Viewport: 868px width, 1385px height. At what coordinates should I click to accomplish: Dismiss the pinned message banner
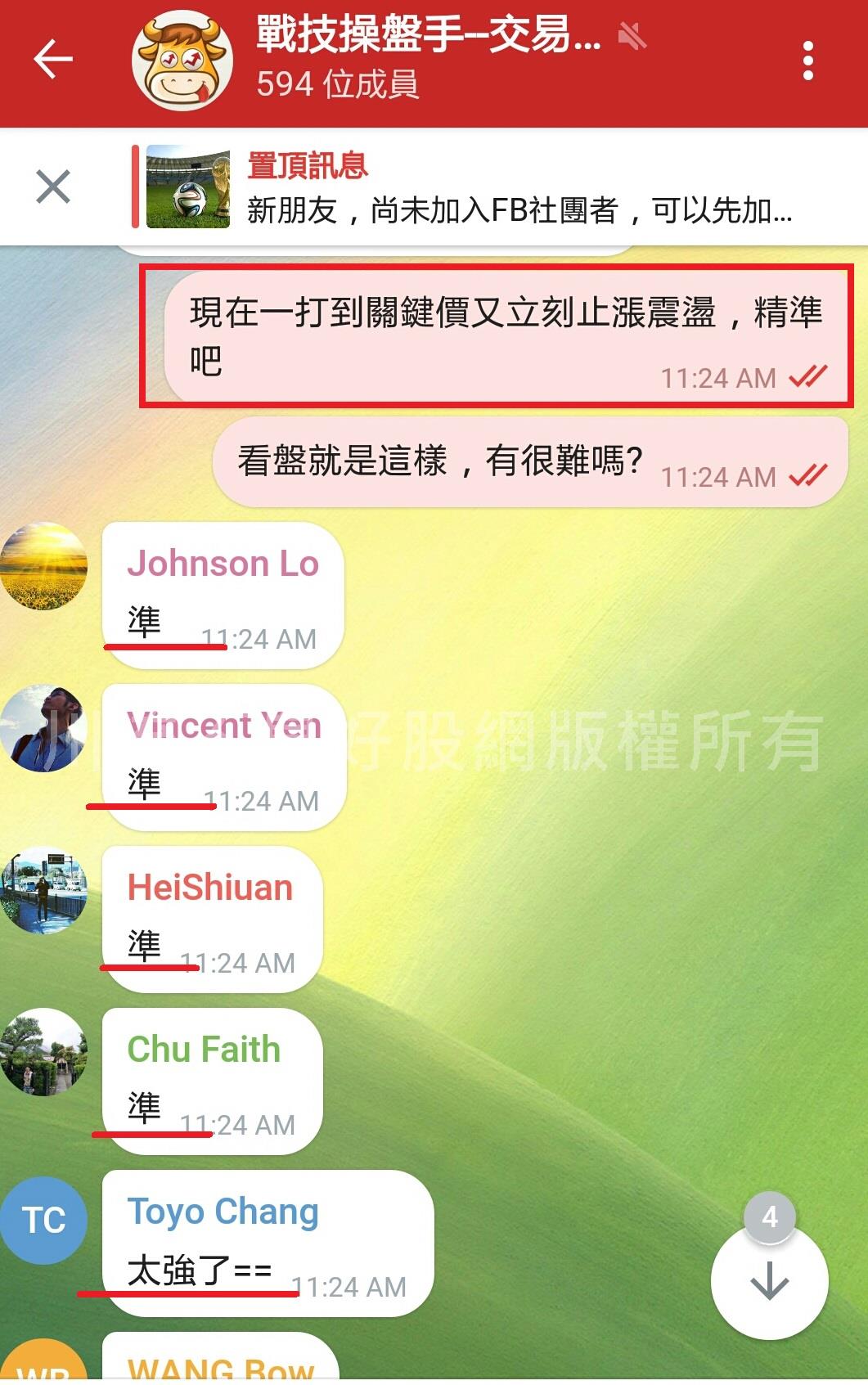(x=53, y=187)
